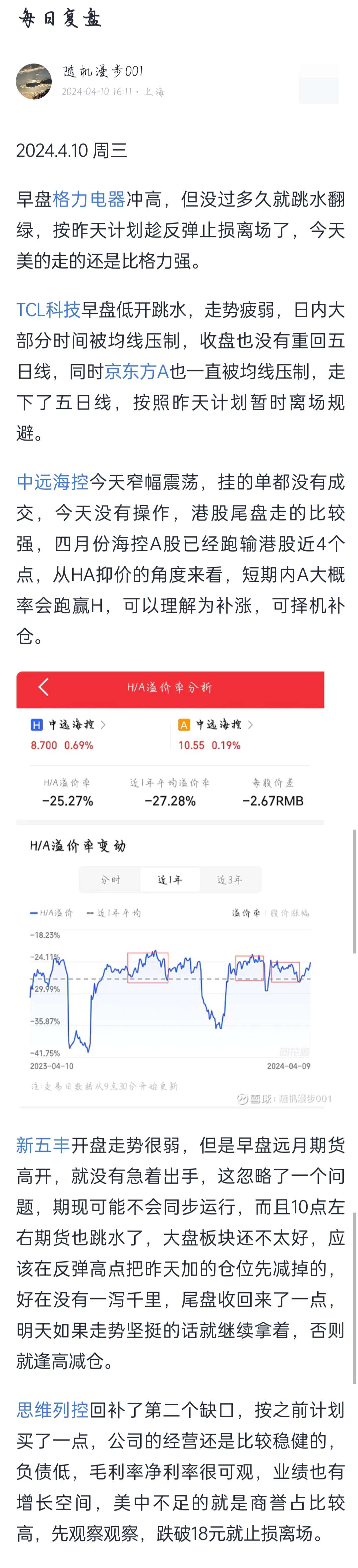The width and height of the screenshot is (358, 1568).
Task: Open the 中远海控 stock link in the text
Action: tap(52, 482)
